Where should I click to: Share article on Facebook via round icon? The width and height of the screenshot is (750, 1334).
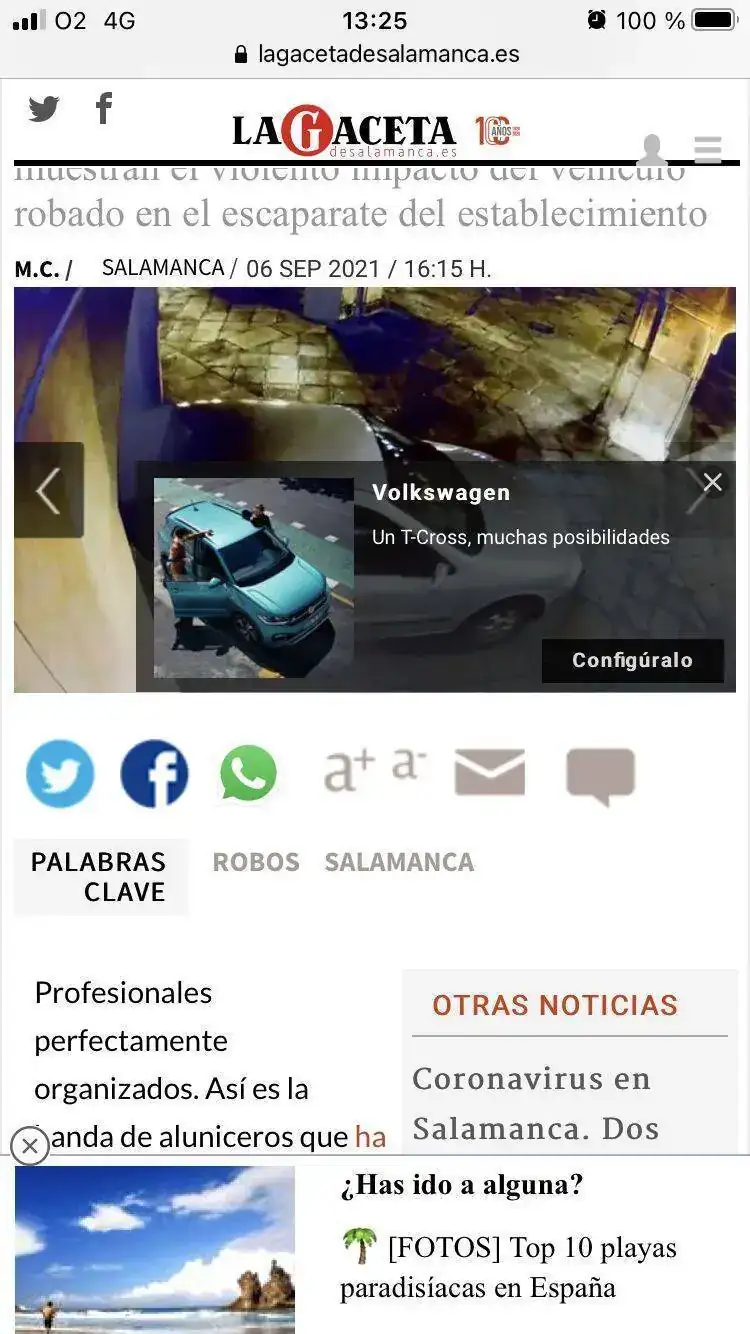click(154, 774)
